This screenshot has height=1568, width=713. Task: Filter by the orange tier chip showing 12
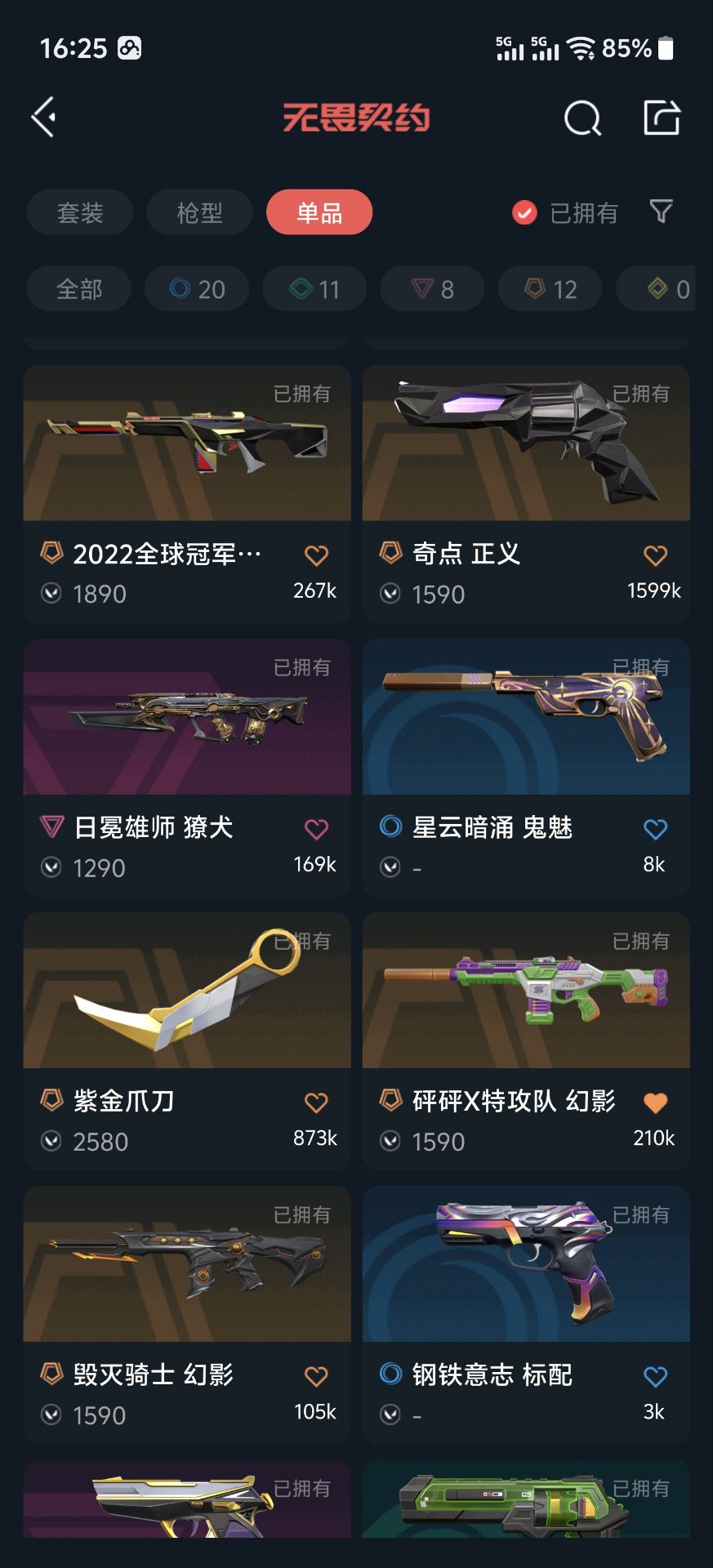tap(550, 289)
